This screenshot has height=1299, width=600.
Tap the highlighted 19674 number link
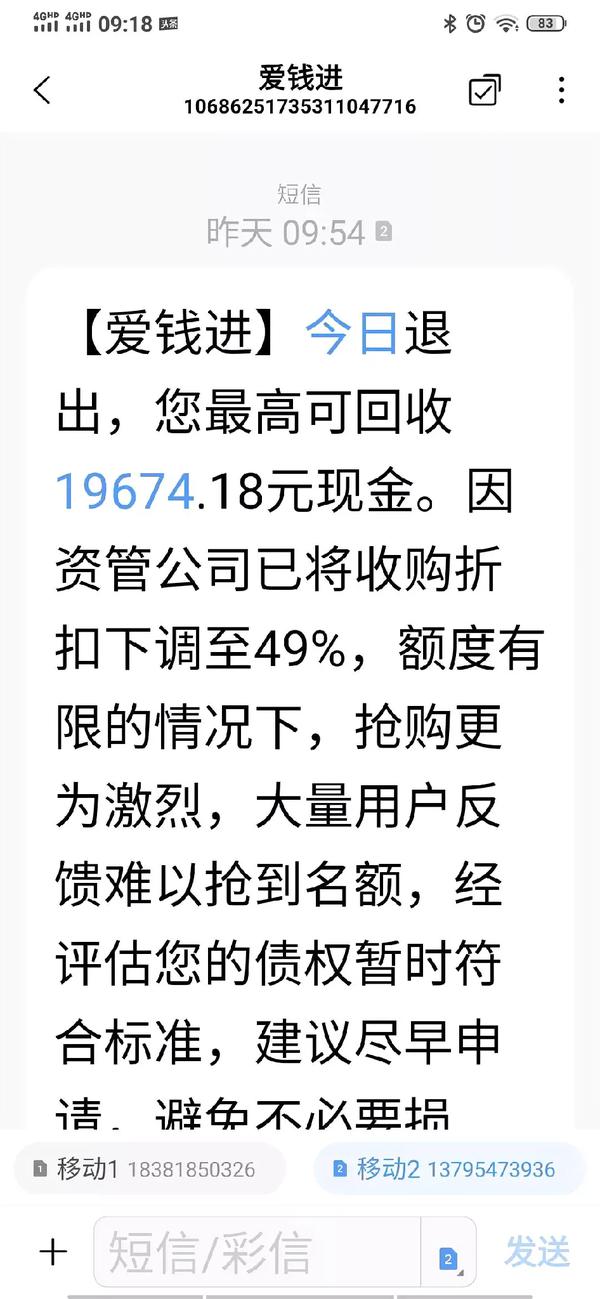(x=125, y=491)
